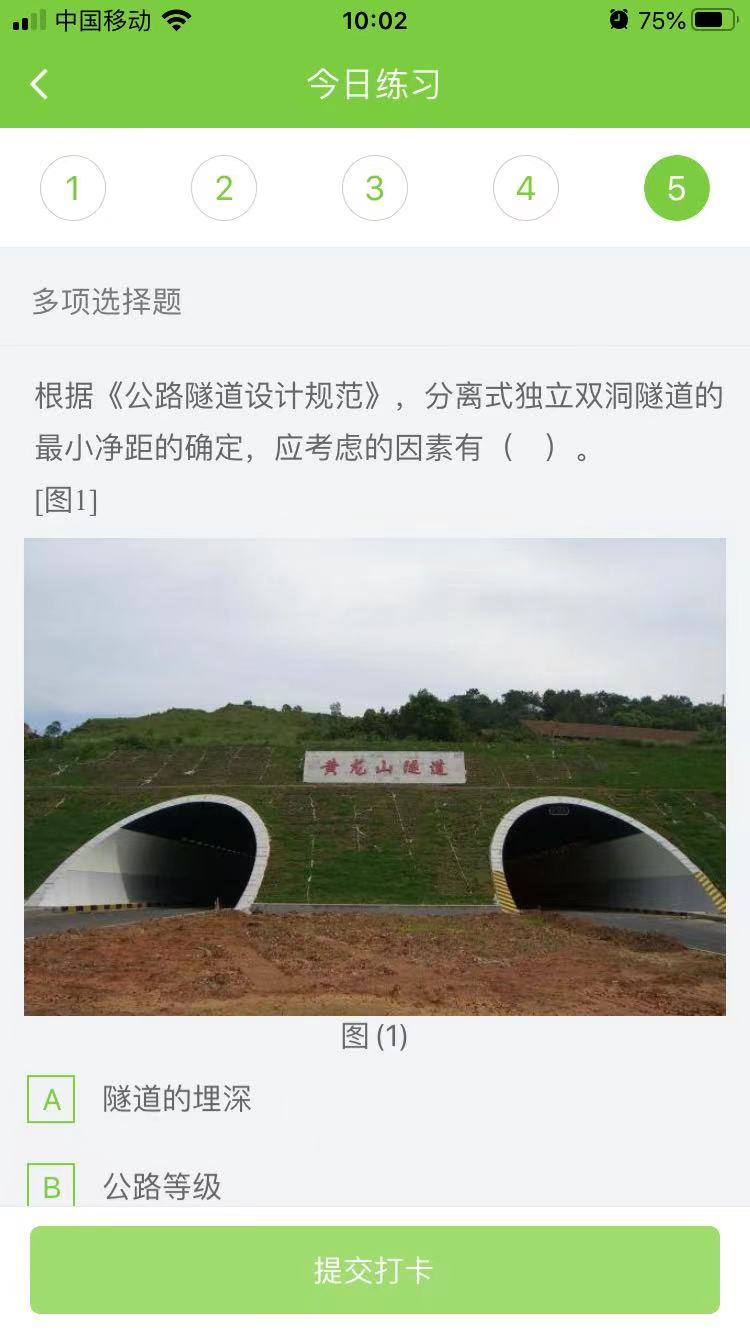Jump to question 2
750x1334 pixels.
pyautogui.click(x=224, y=188)
